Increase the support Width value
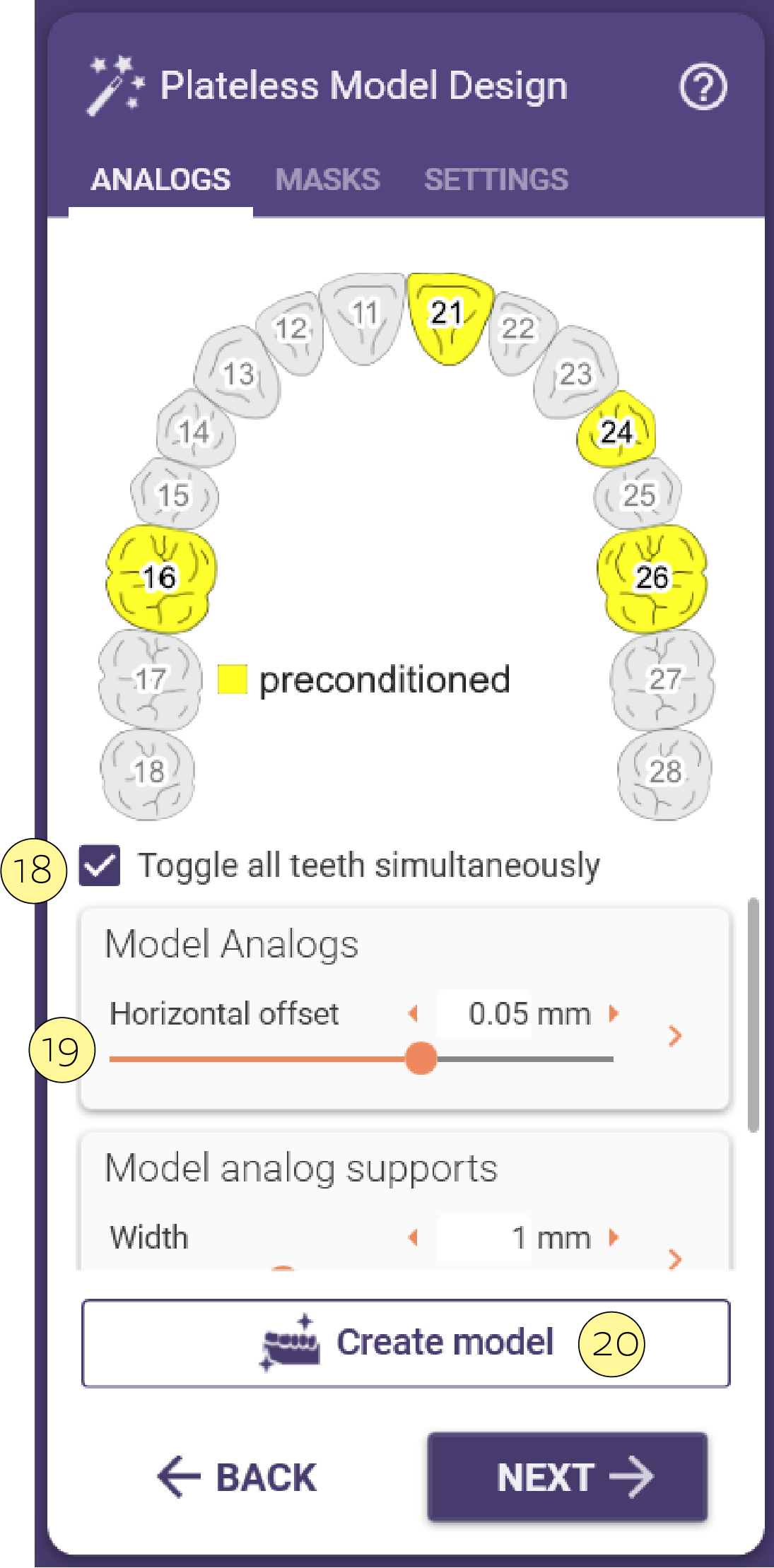The width and height of the screenshot is (774, 1568). pos(614,1237)
